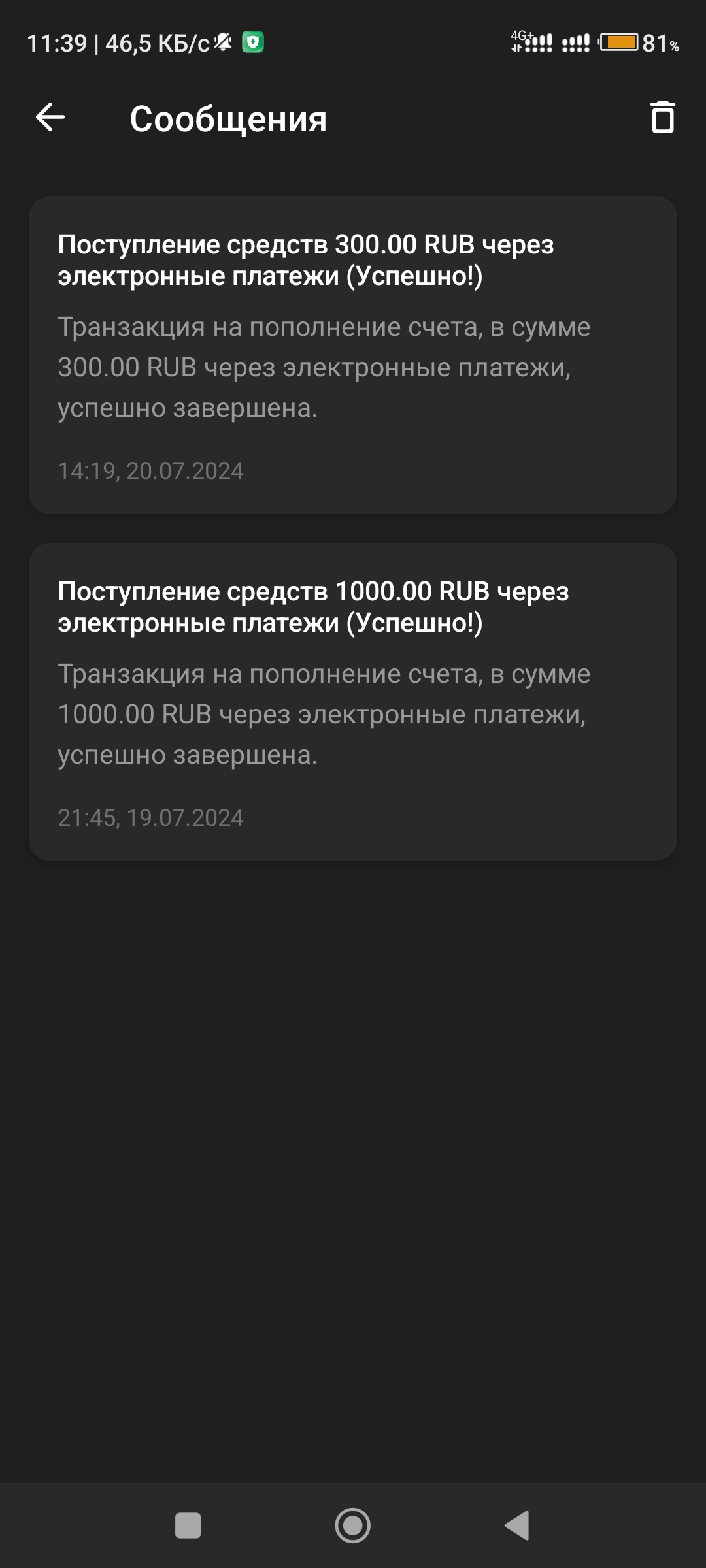Tap the trash icon to delete messages

(662, 118)
